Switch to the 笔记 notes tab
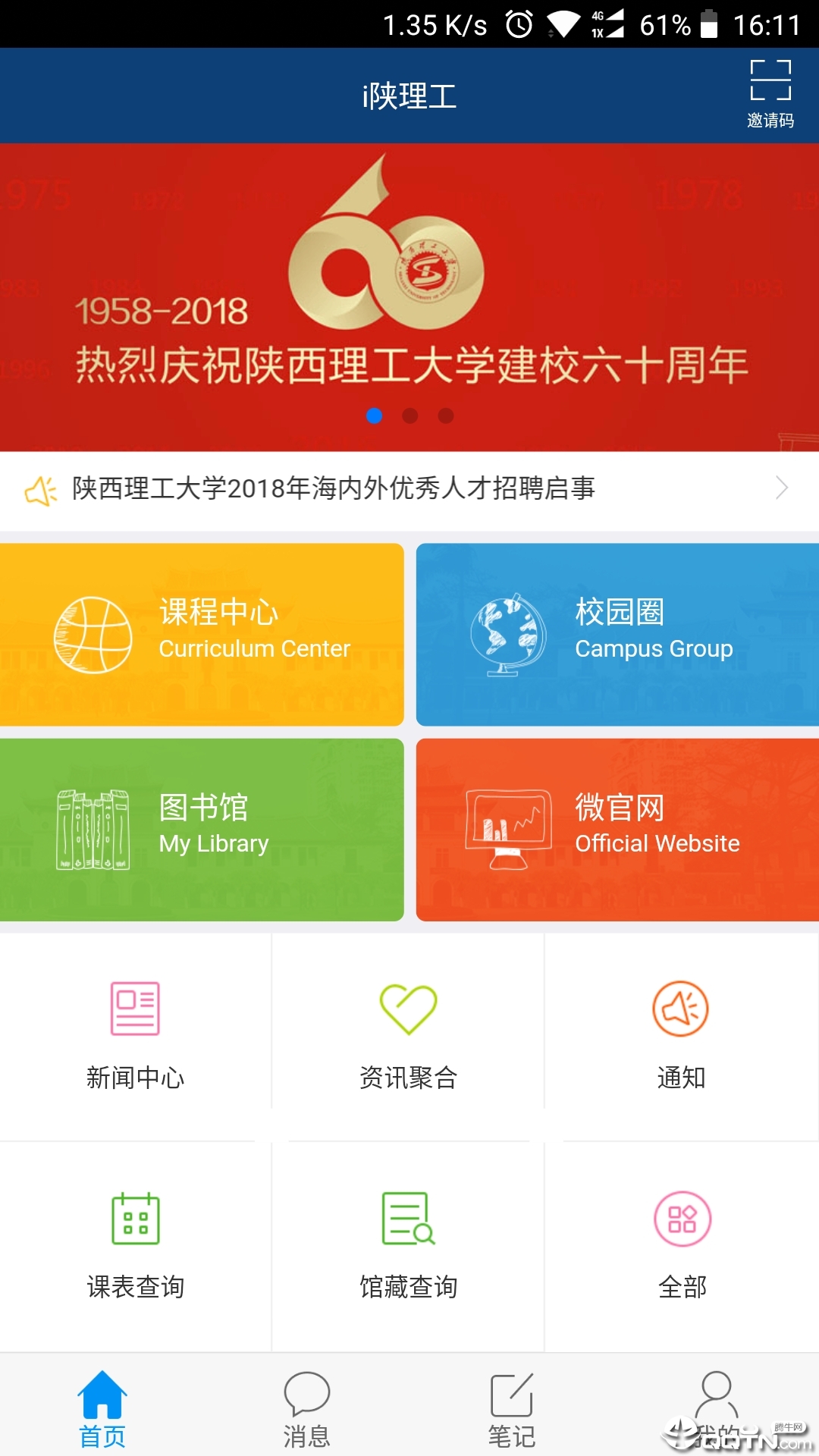Screen dimensions: 819x1456 (511, 1408)
